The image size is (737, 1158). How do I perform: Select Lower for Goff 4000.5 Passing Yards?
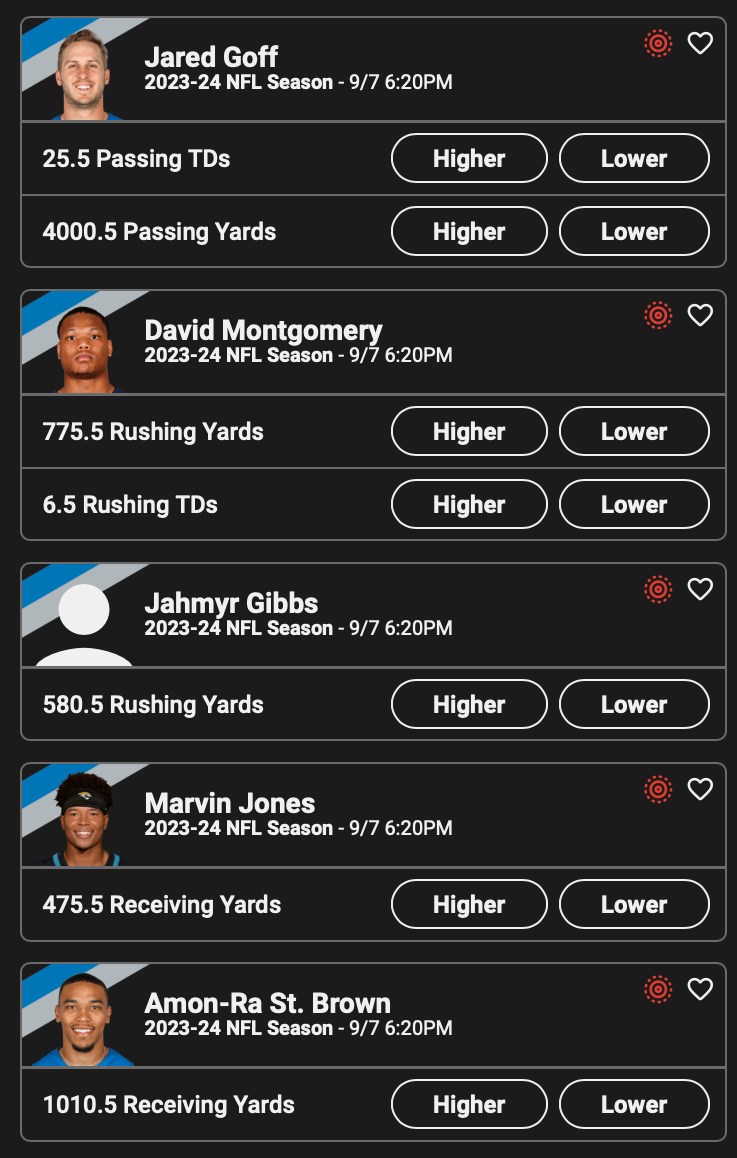pyautogui.click(x=634, y=231)
